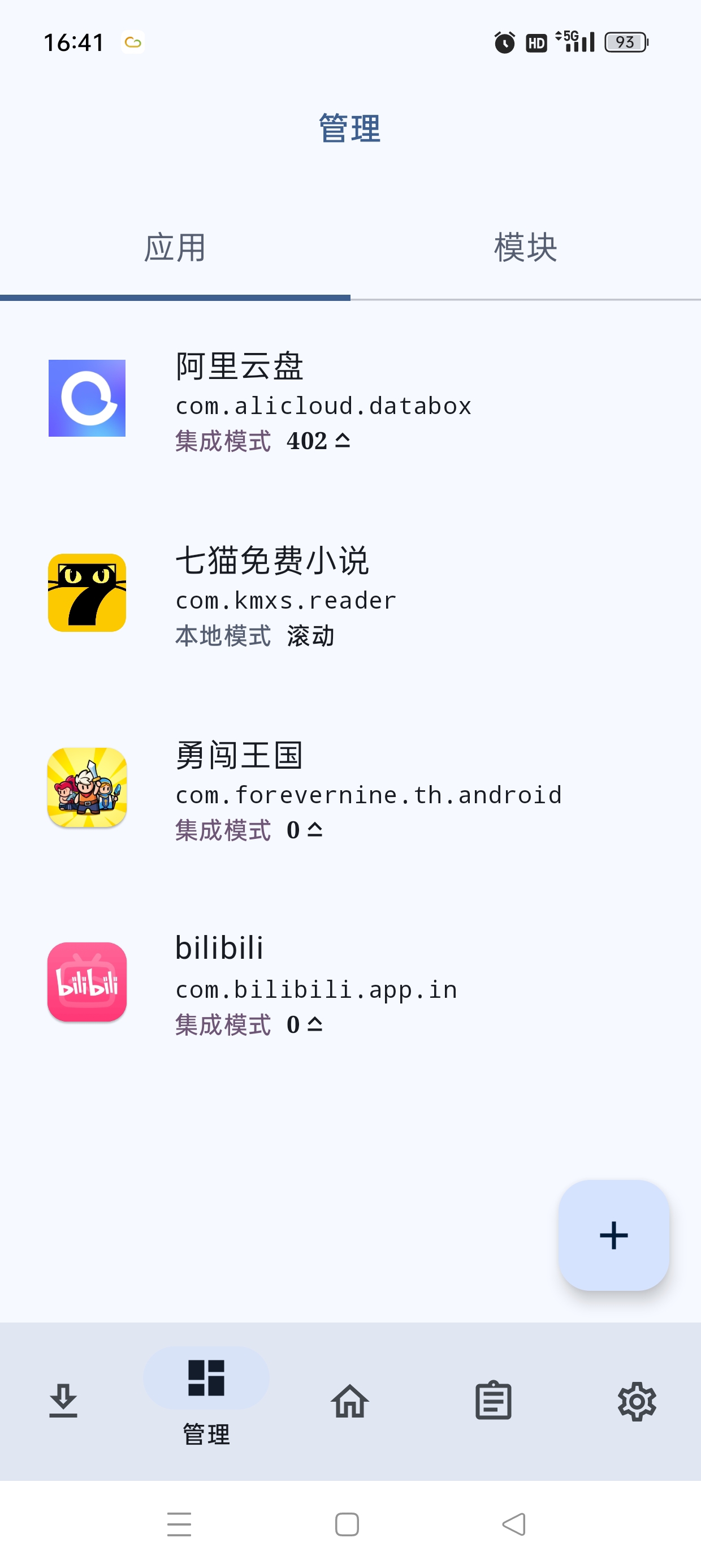Open the bilibili app entry
Image resolution: width=701 pixels, height=1568 pixels.
pos(350,983)
